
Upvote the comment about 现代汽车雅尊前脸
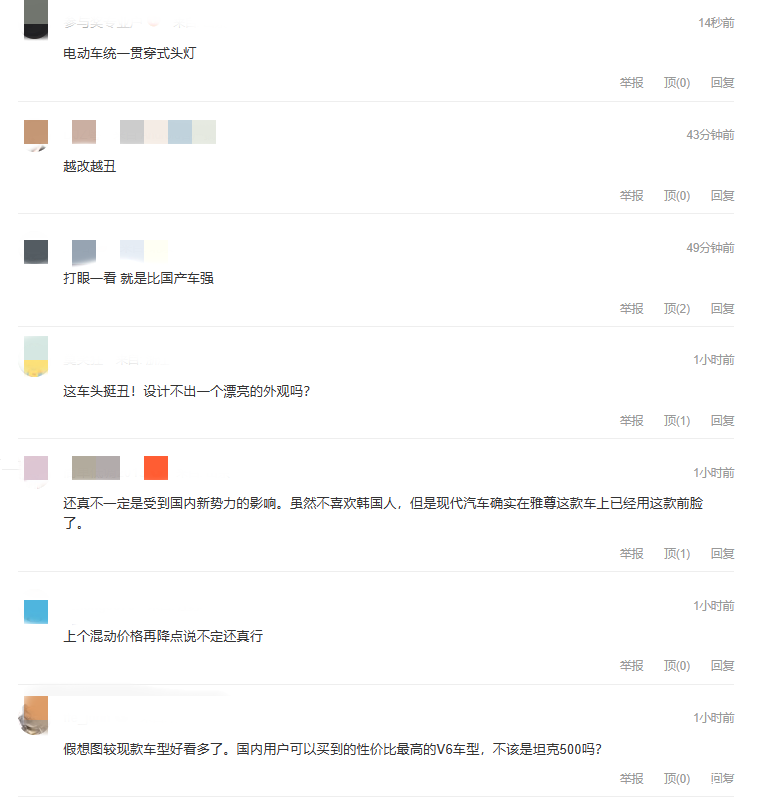(677, 554)
